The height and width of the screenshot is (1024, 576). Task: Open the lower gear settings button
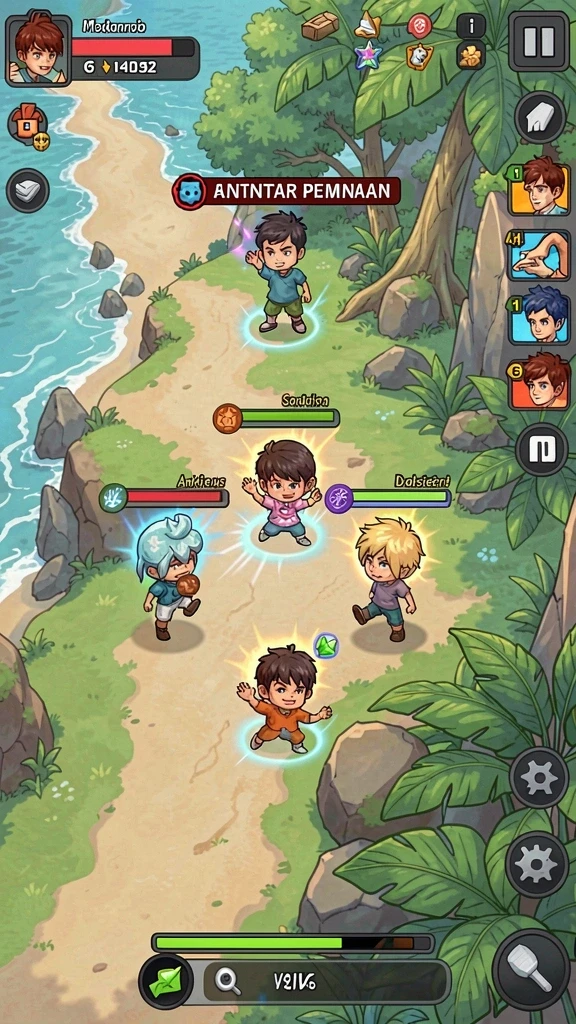coord(536,864)
